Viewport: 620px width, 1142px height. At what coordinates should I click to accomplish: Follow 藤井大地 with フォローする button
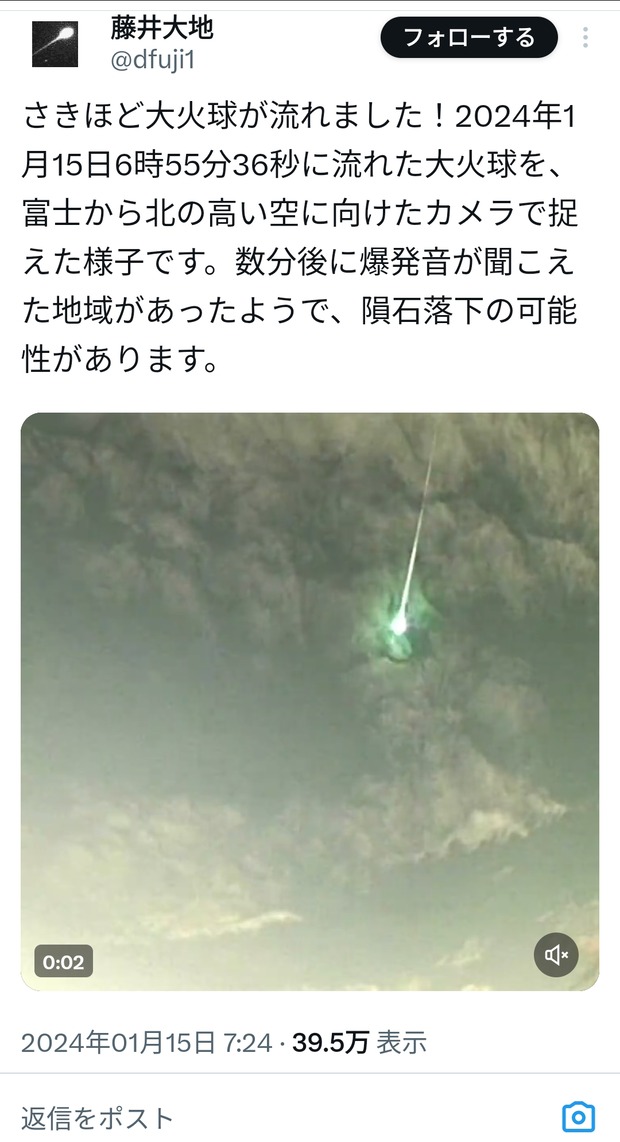[468, 39]
